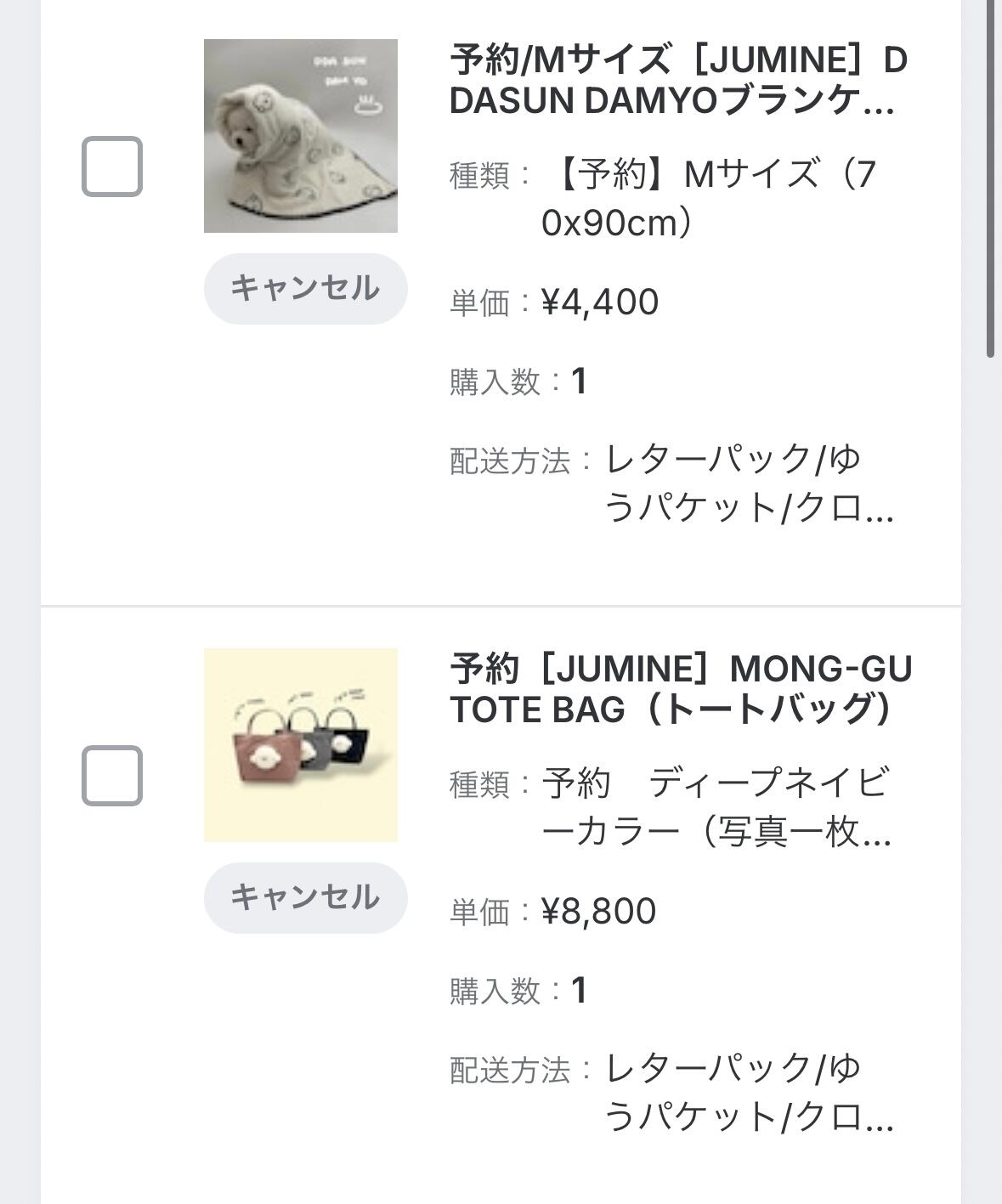1002x1204 pixels.
Task: Cancel the DASUN DAMYO blanket order
Action: click(x=305, y=289)
